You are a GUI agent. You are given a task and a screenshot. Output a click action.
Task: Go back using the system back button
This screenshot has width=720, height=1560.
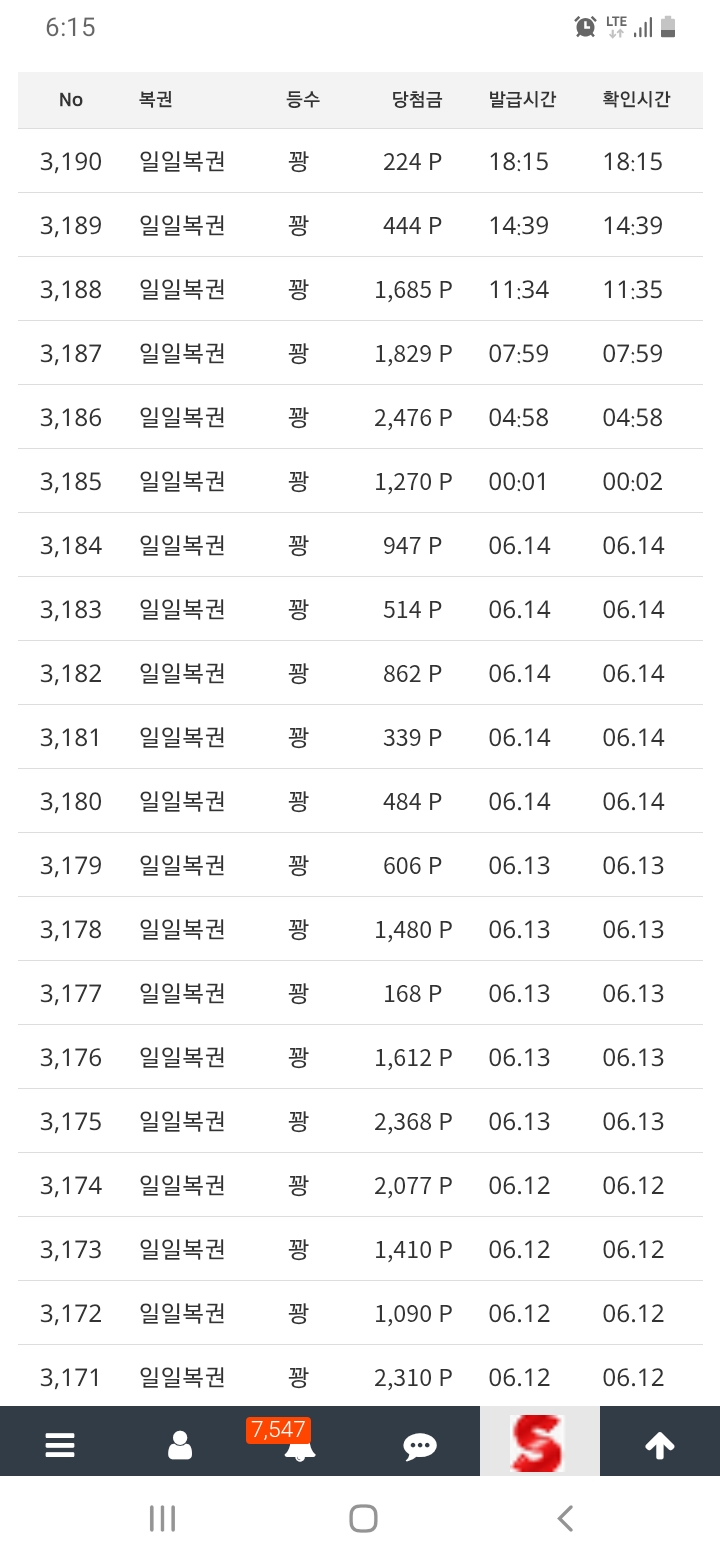(x=565, y=1519)
